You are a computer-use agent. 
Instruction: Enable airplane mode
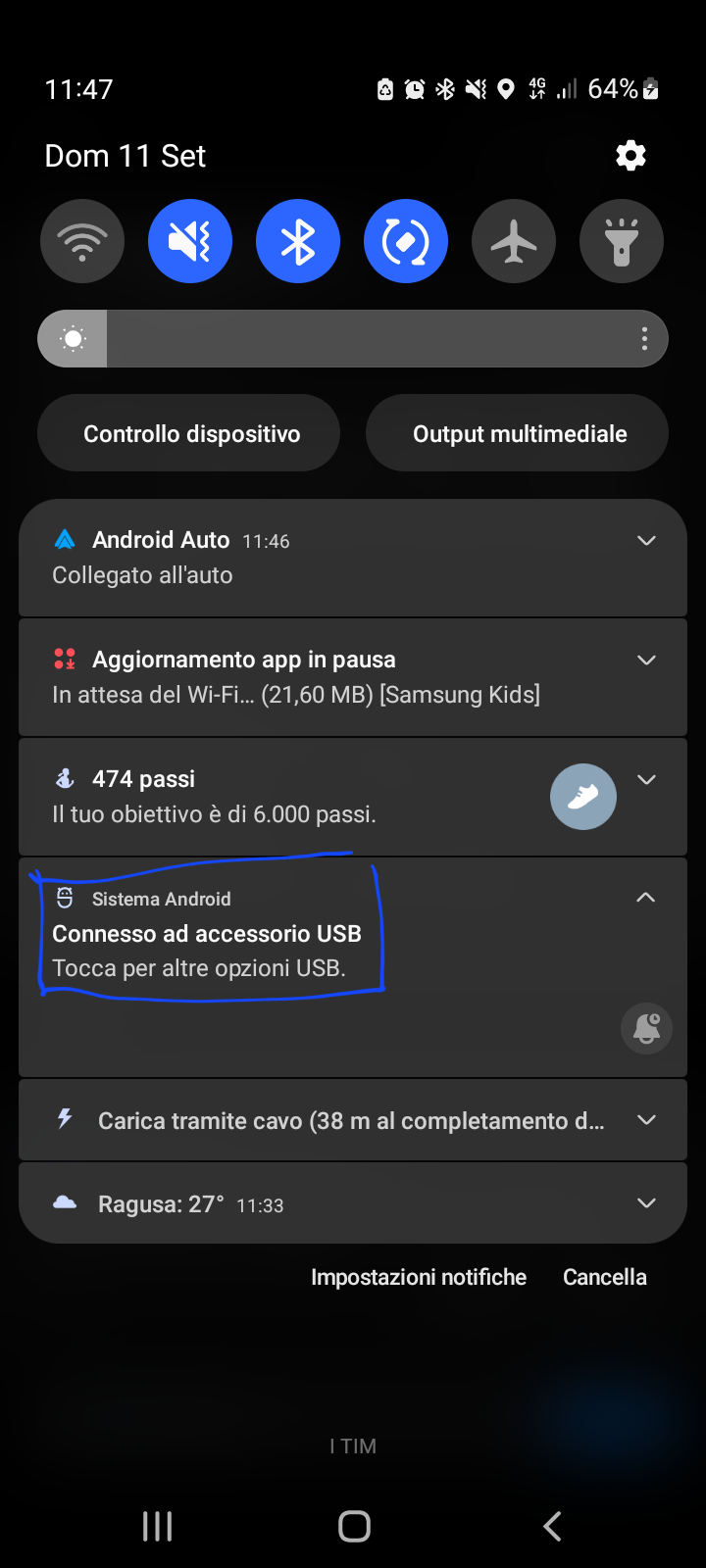pyautogui.click(x=514, y=240)
